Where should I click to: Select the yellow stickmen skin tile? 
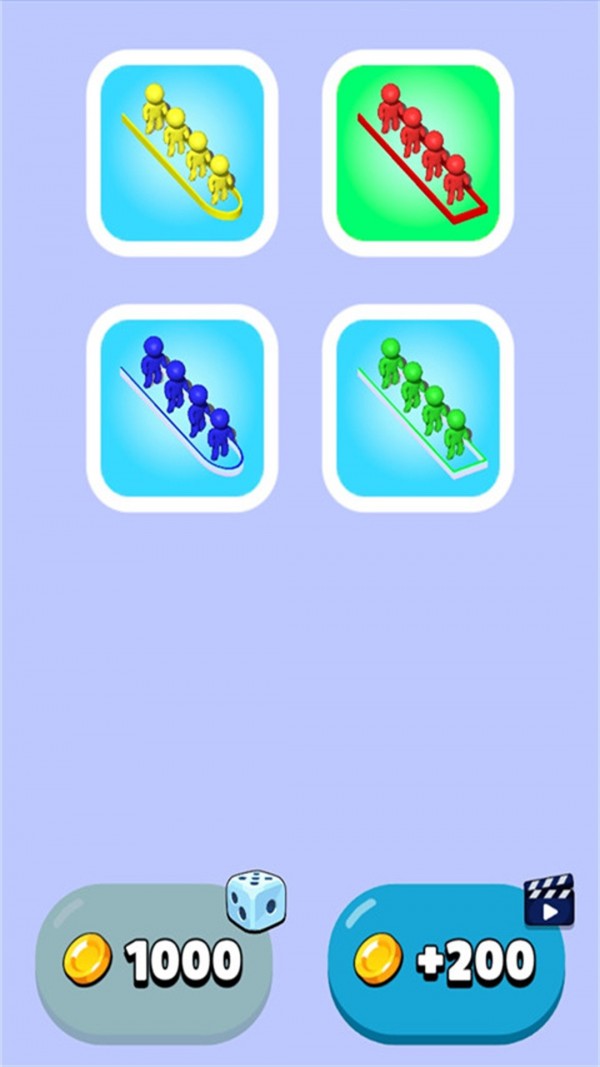coord(182,153)
